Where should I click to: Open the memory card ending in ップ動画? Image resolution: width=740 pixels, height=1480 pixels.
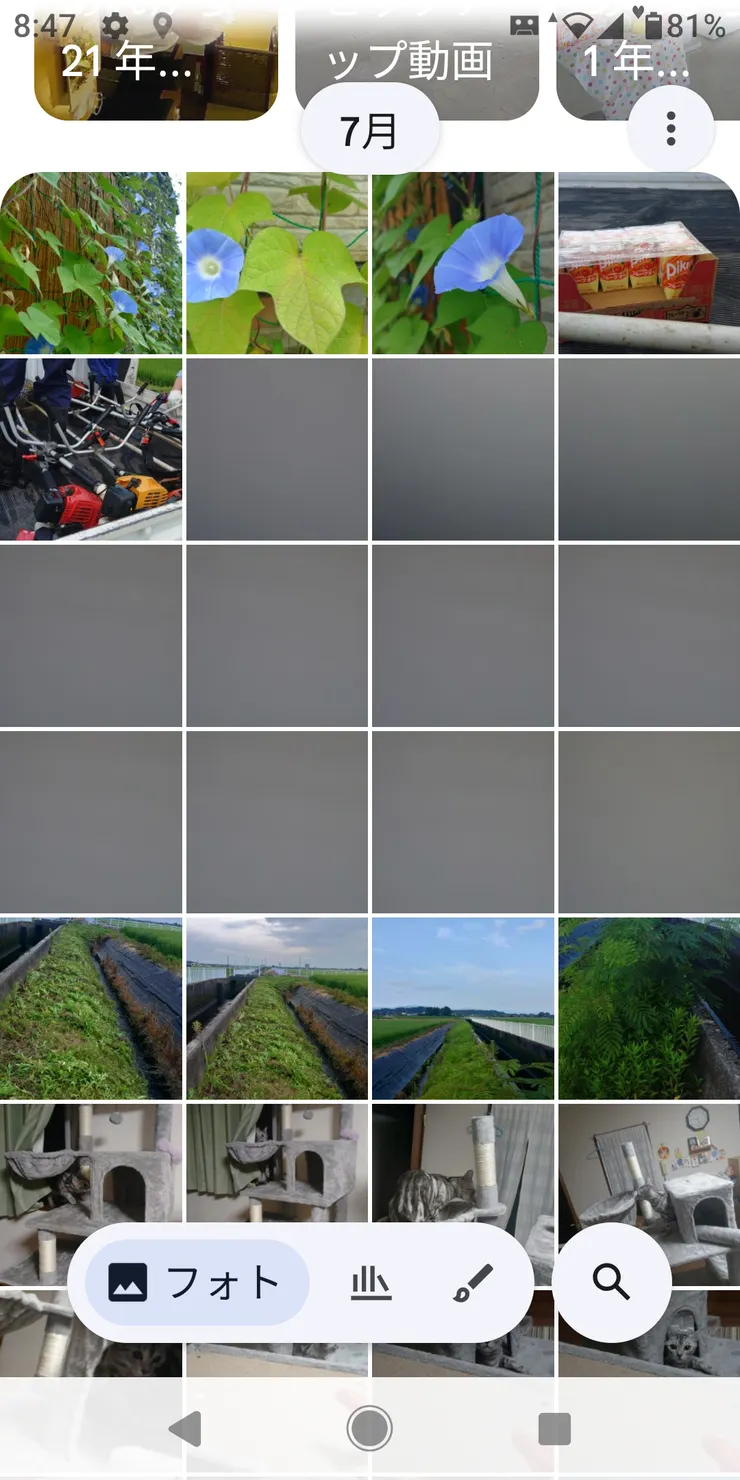pos(417,60)
